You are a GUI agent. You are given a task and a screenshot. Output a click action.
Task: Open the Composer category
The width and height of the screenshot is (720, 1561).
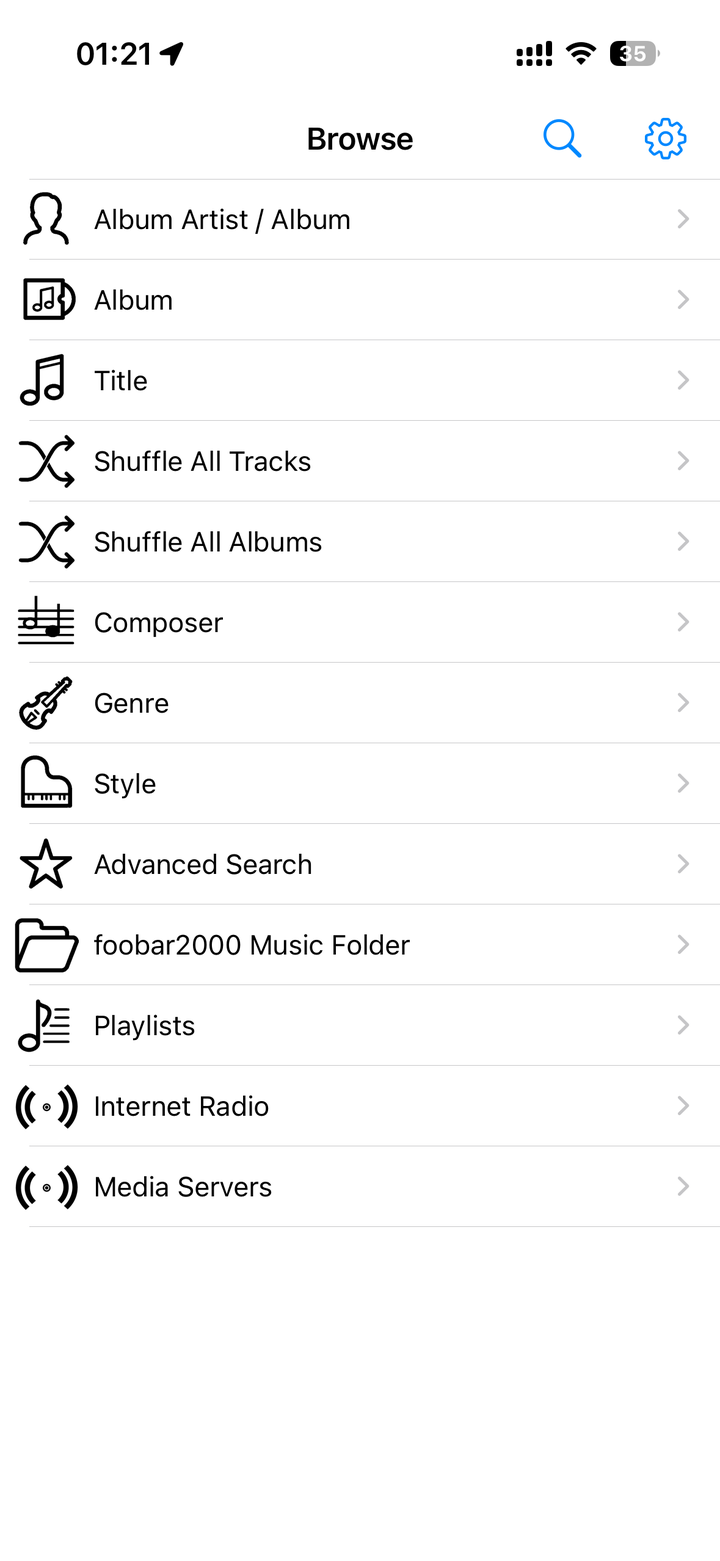click(x=360, y=622)
